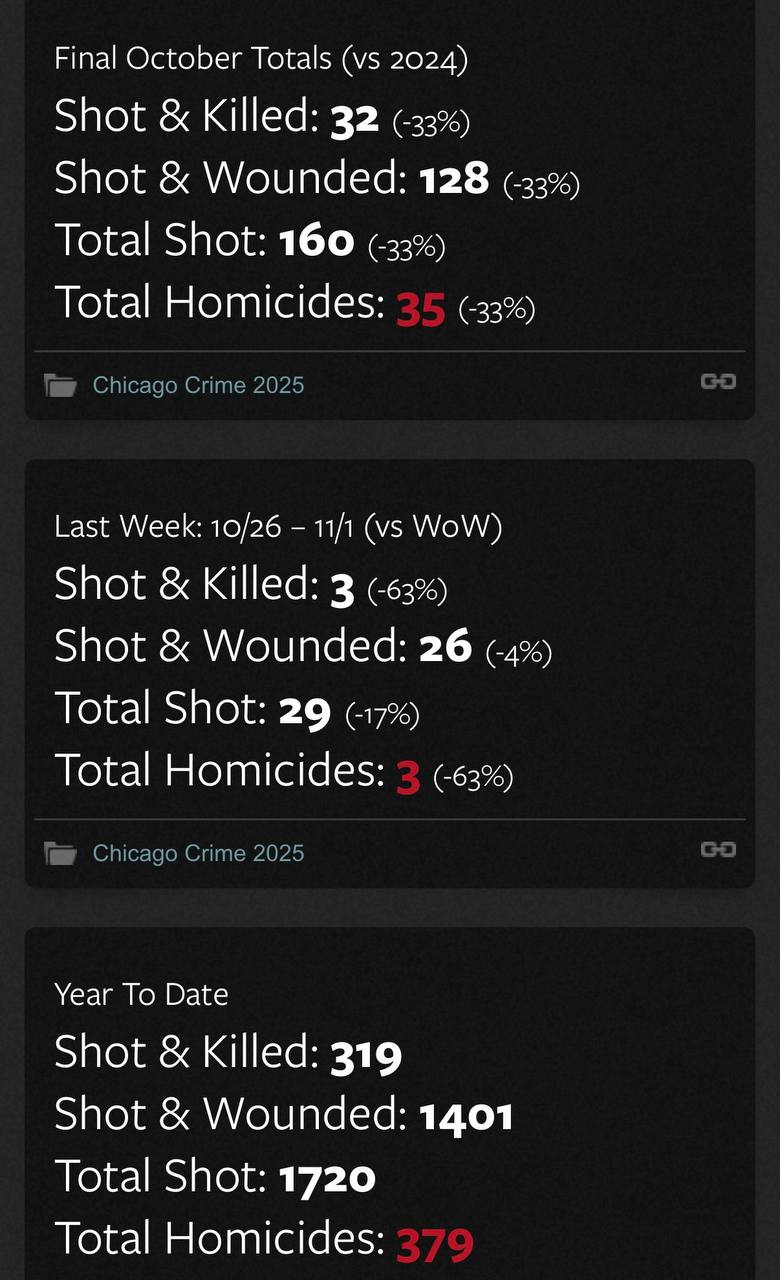This screenshot has width=780, height=1280.
Task: Open Chicago Crime 2025 link under October Totals
Action: [x=198, y=385]
